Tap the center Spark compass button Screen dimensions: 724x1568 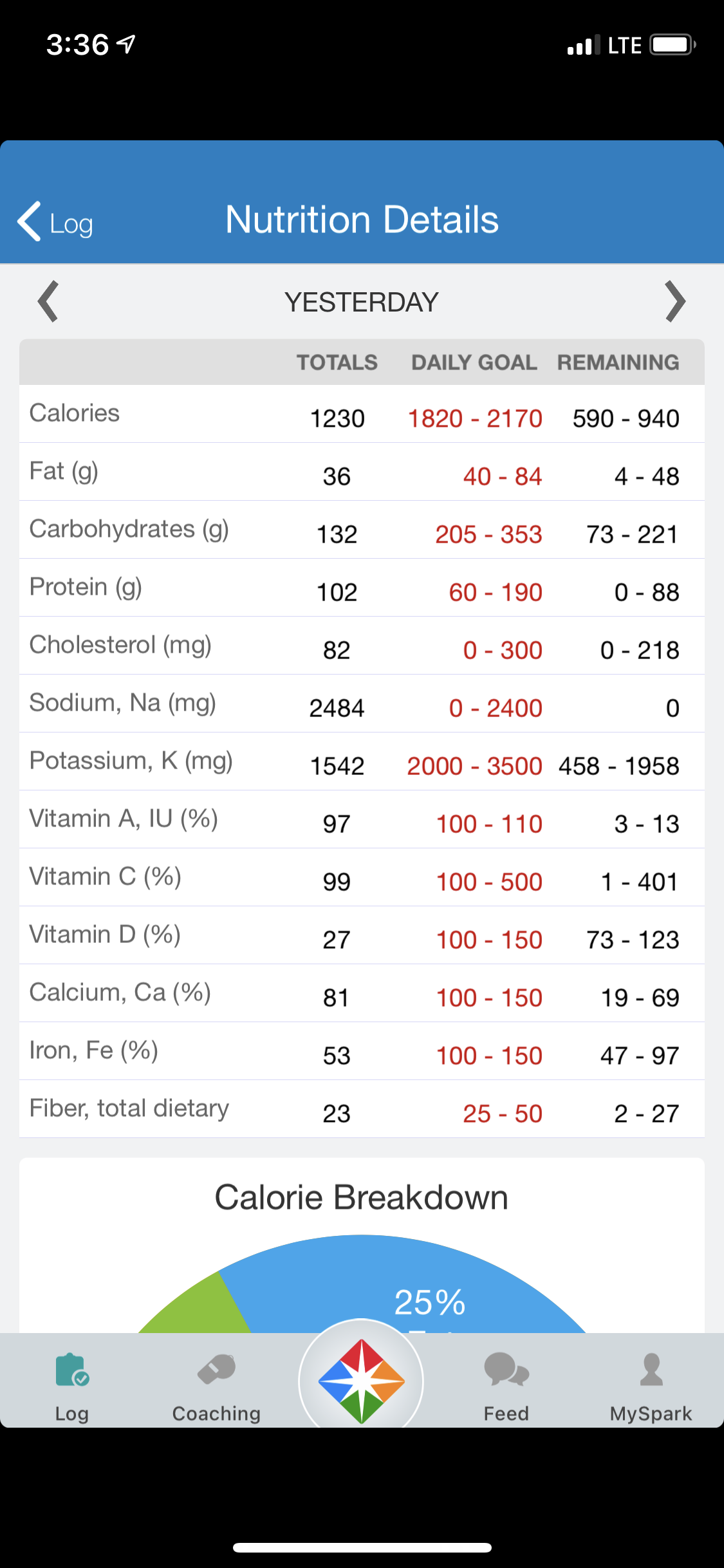362,1381
